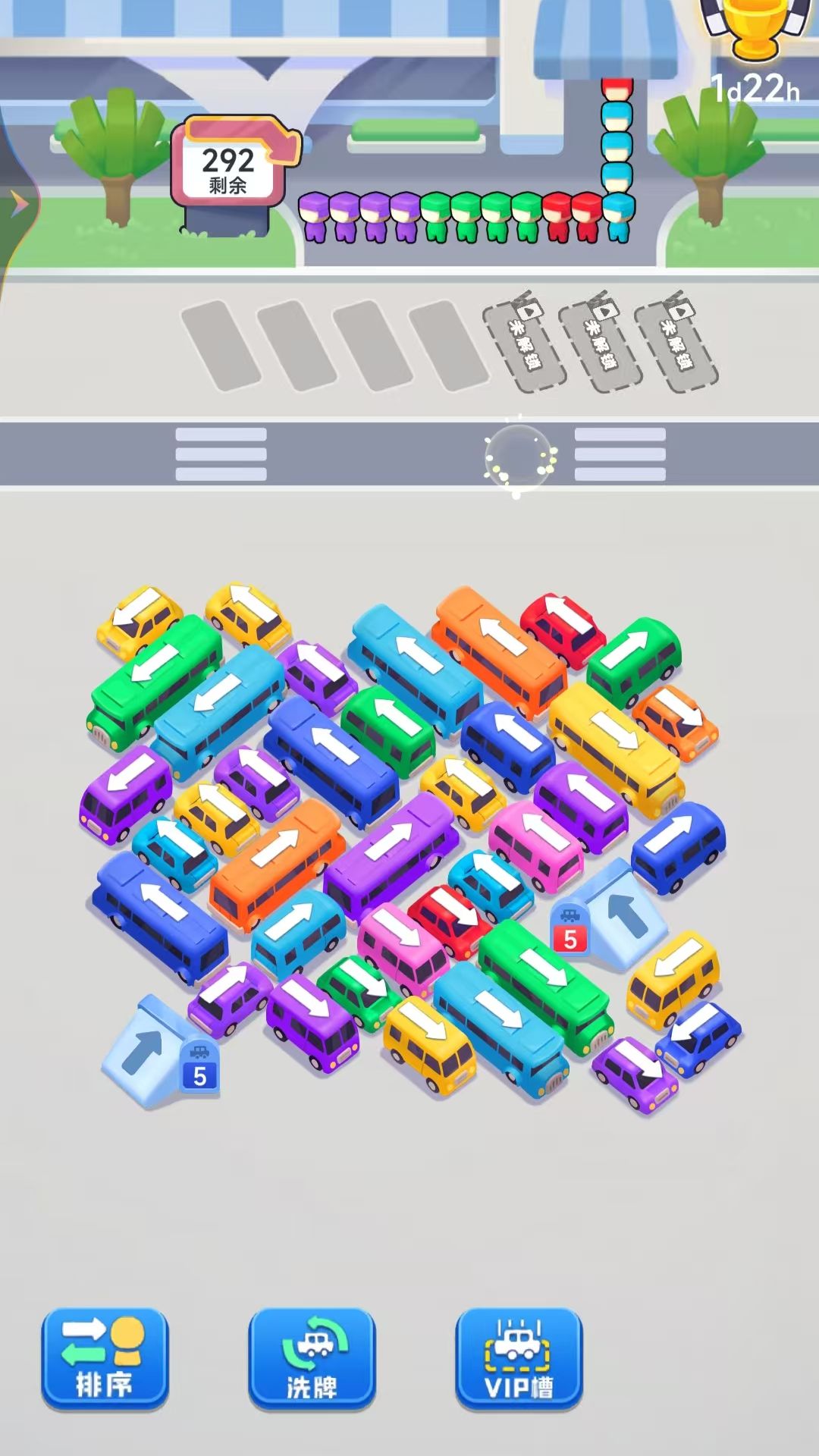The width and height of the screenshot is (819, 1456).
Task: Use the 排序 sort passengers booster
Action: click(x=105, y=1357)
